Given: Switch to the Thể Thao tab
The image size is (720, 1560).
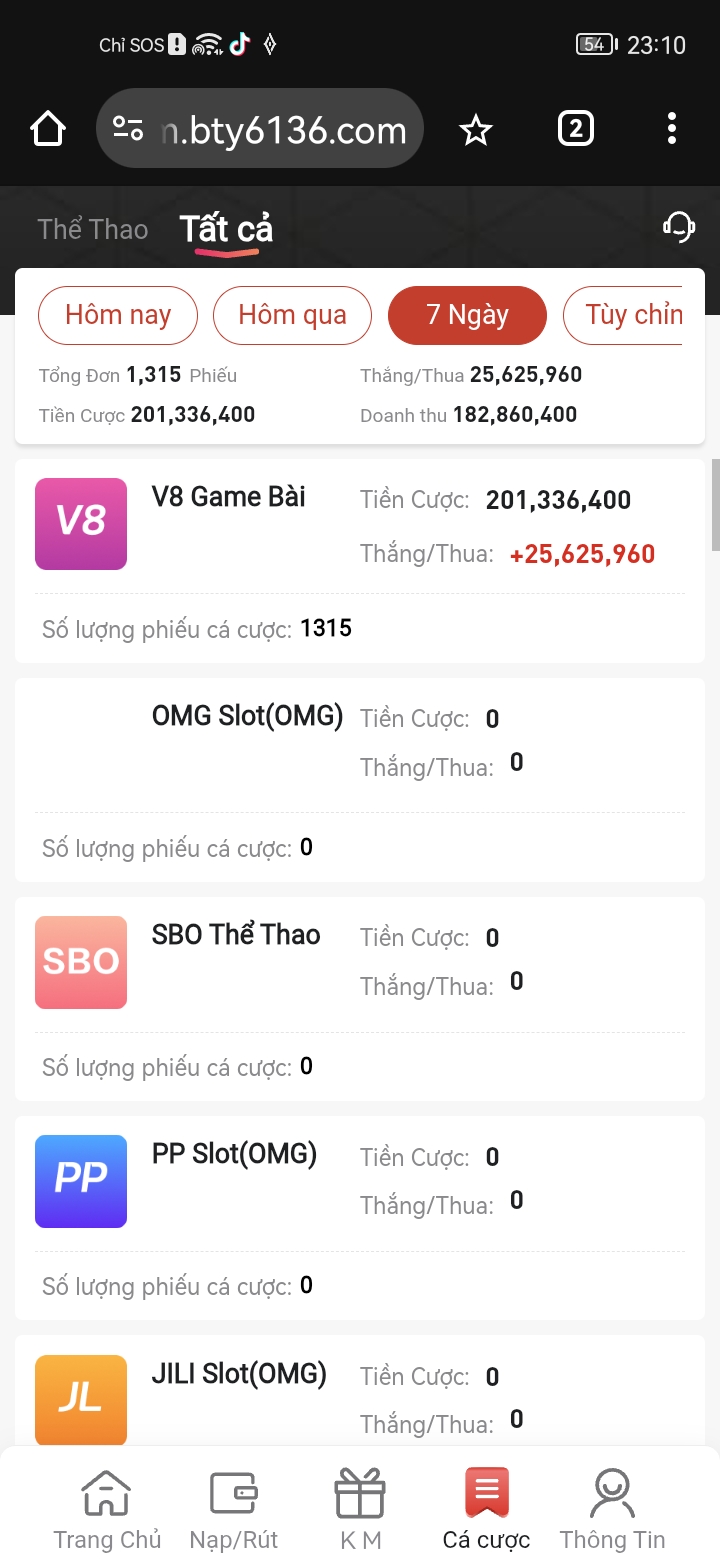Looking at the screenshot, I should (x=92, y=229).
